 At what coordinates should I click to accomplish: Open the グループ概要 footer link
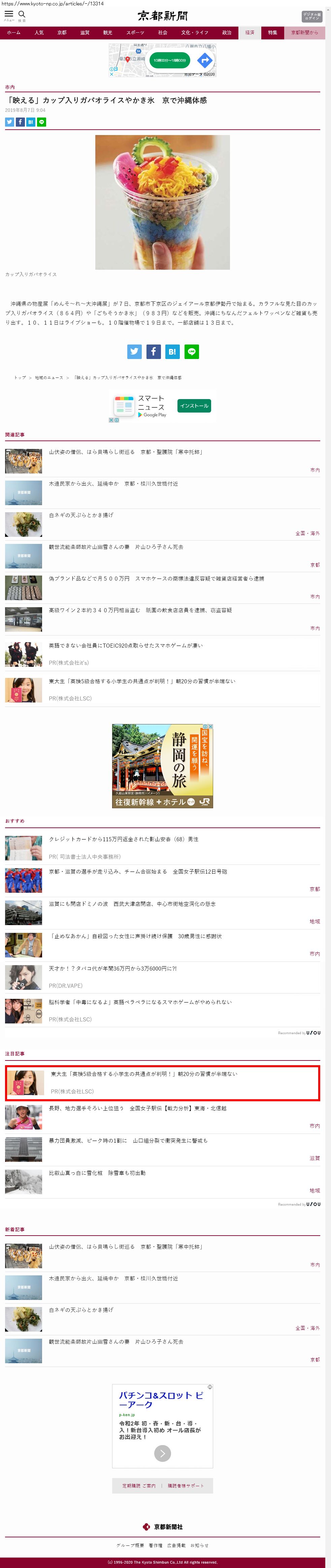(130, 1545)
